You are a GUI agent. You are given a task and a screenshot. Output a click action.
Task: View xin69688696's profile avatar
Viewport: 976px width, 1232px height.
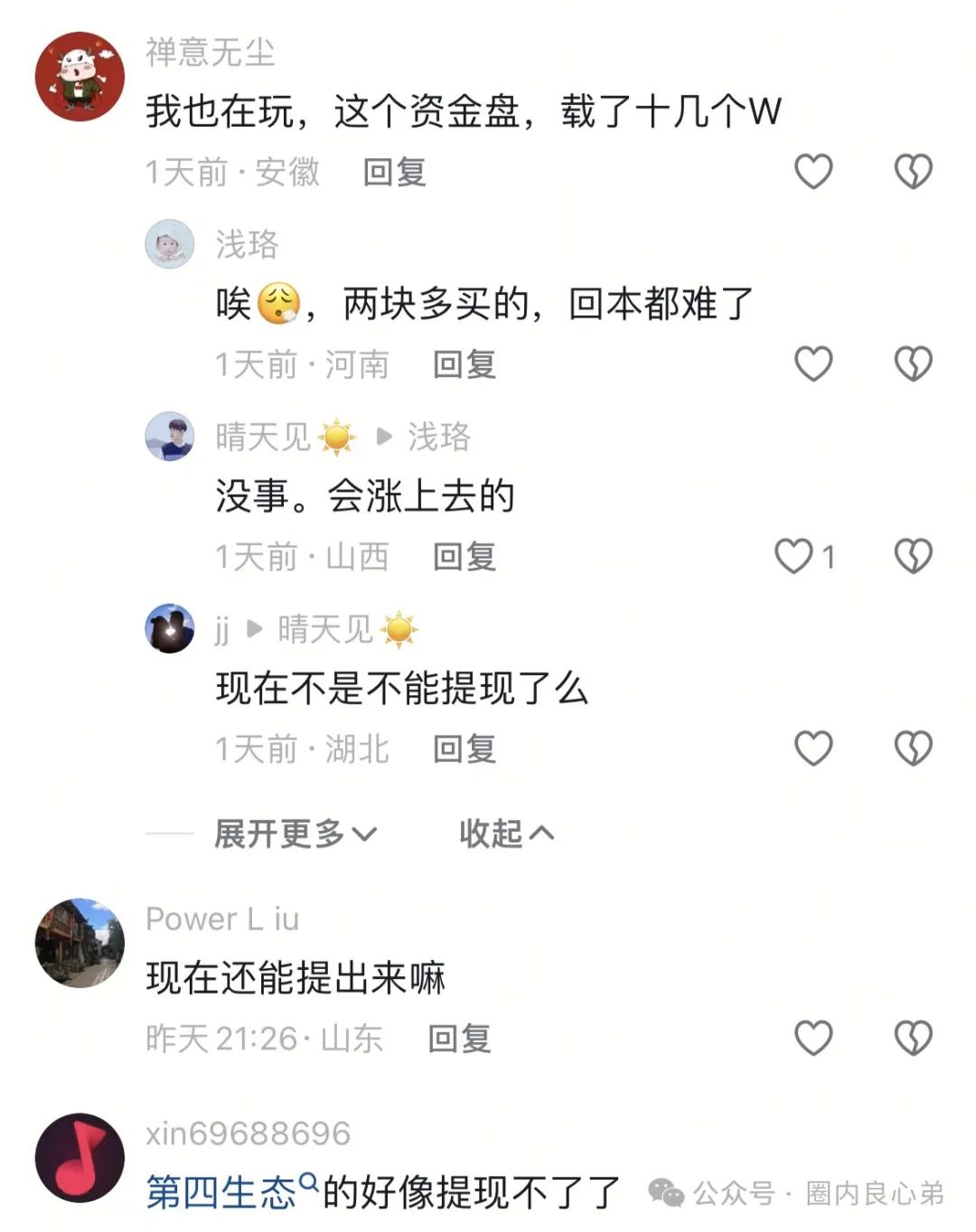[x=80, y=1158]
